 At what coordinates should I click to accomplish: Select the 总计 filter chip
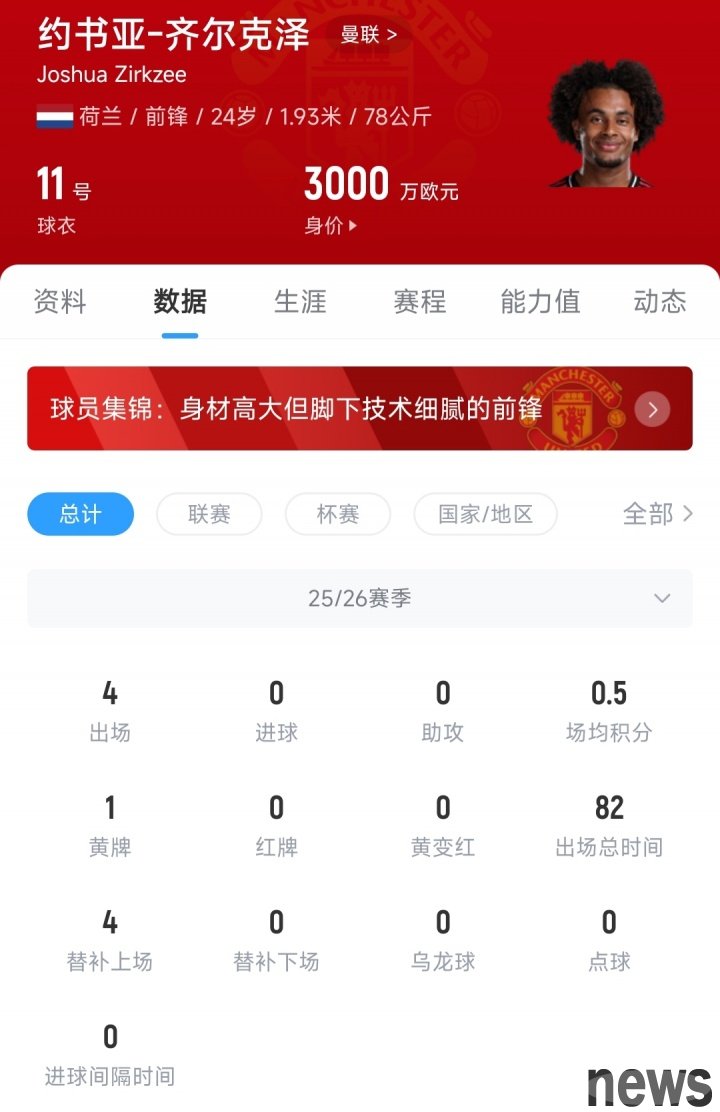click(80, 514)
